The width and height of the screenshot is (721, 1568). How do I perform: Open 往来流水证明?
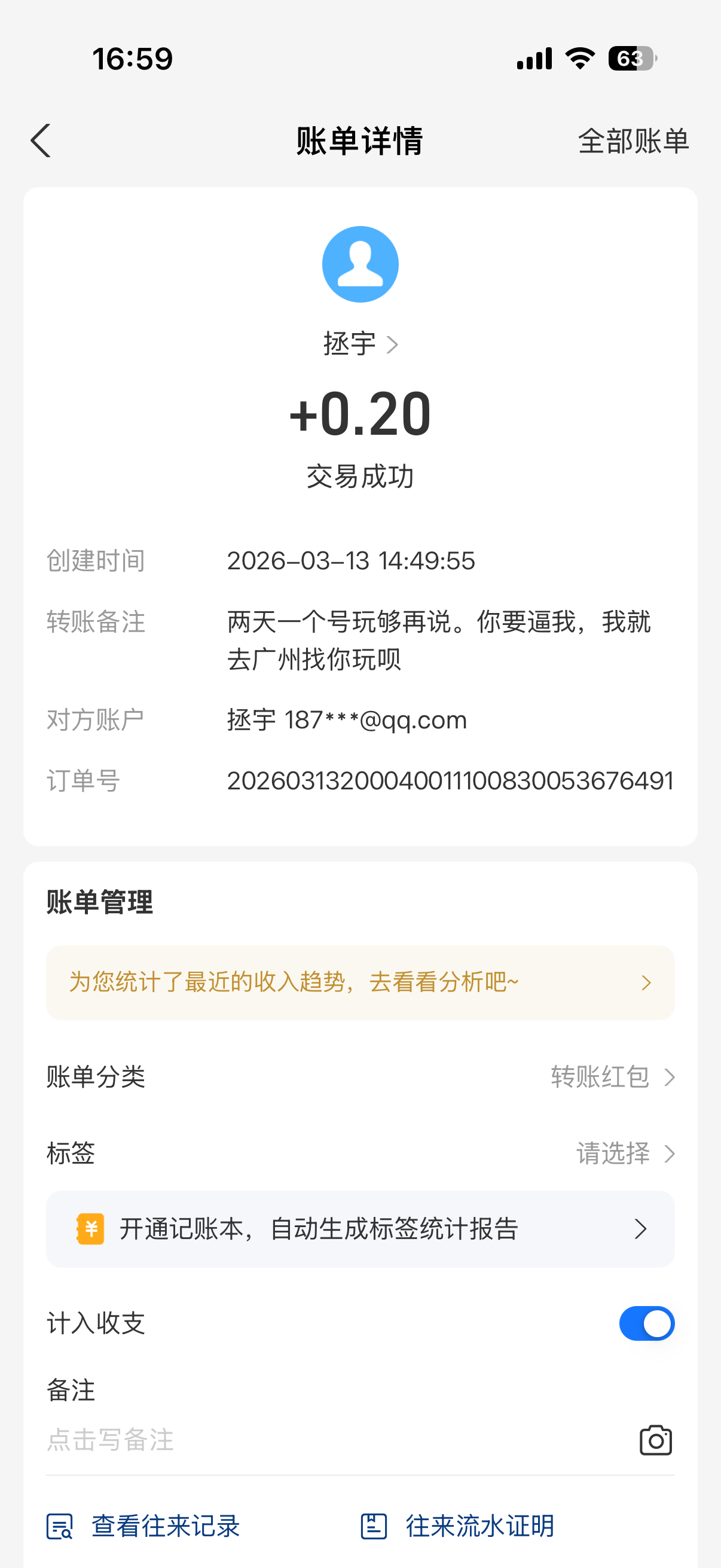coord(457,1526)
